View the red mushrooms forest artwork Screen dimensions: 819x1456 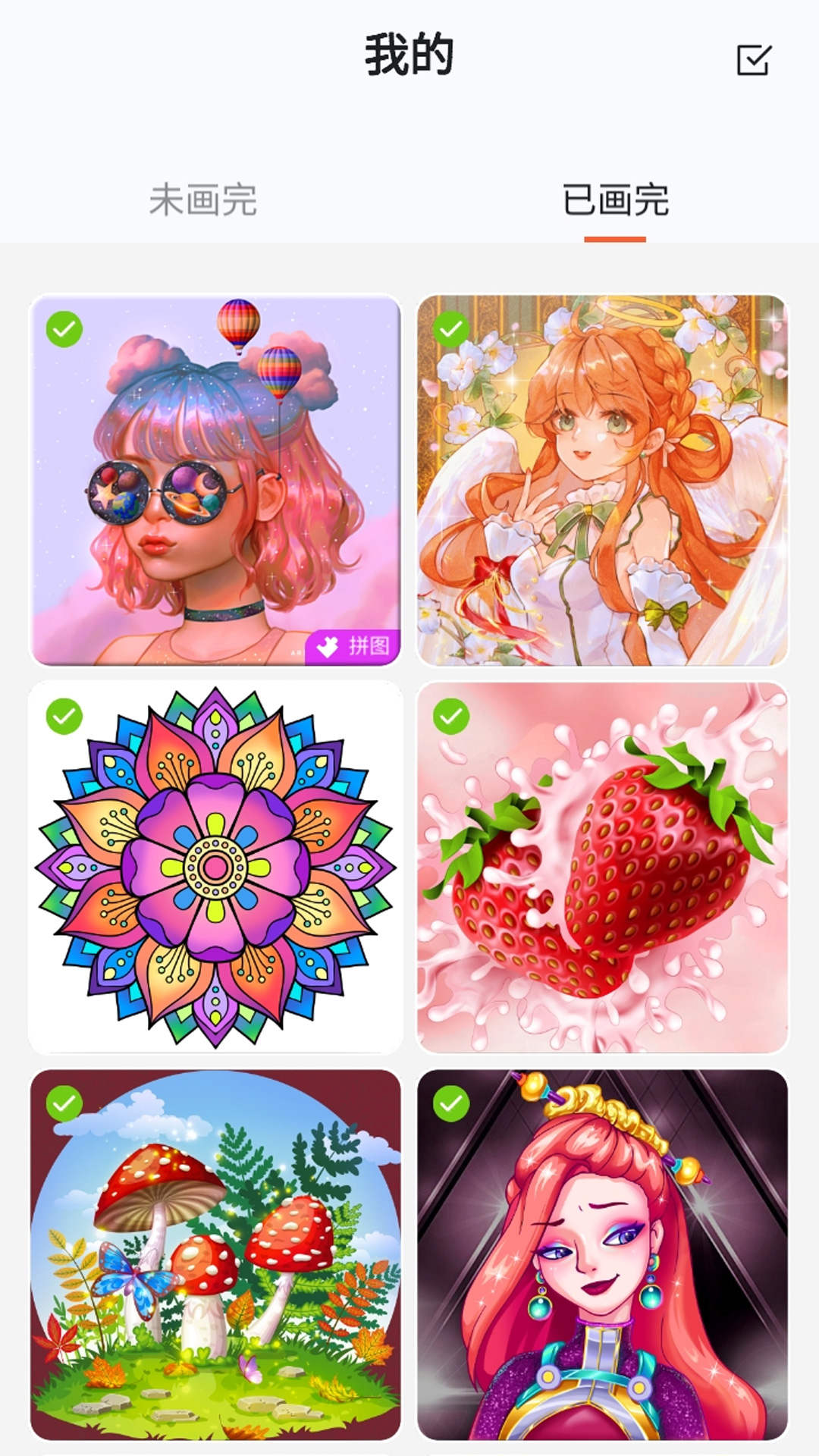[x=215, y=1254]
